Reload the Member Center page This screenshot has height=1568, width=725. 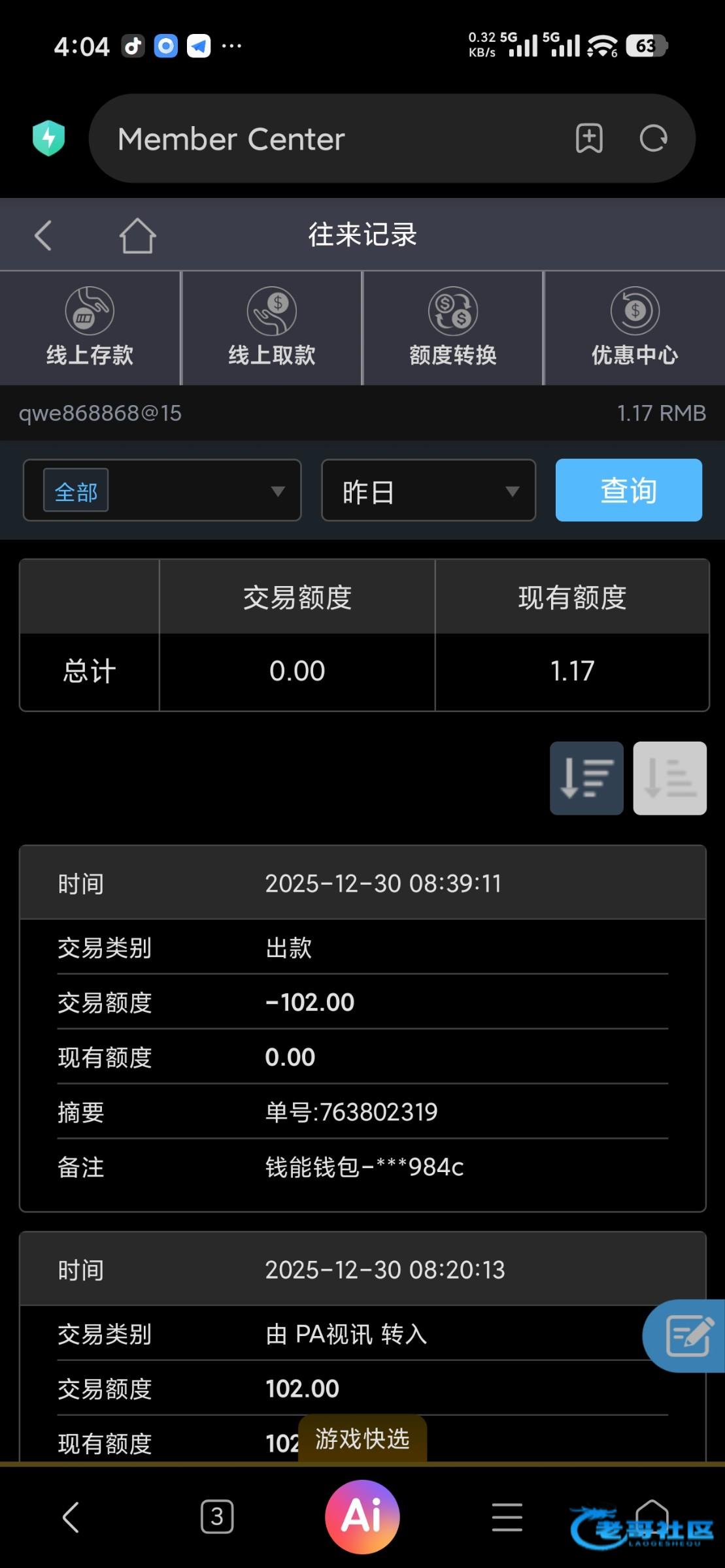[x=653, y=139]
